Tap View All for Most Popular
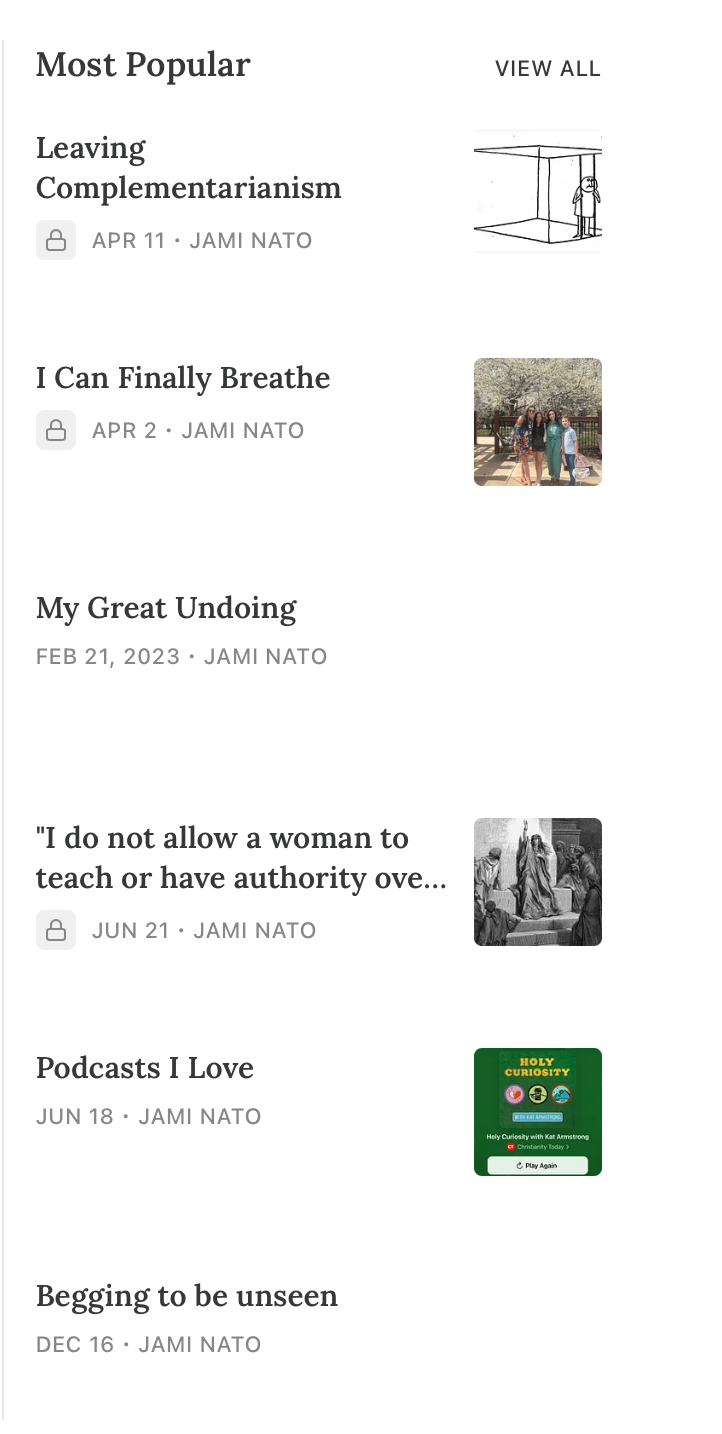The height and width of the screenshot is (1434, 722). pyautogui.click(x=547, y=69)
